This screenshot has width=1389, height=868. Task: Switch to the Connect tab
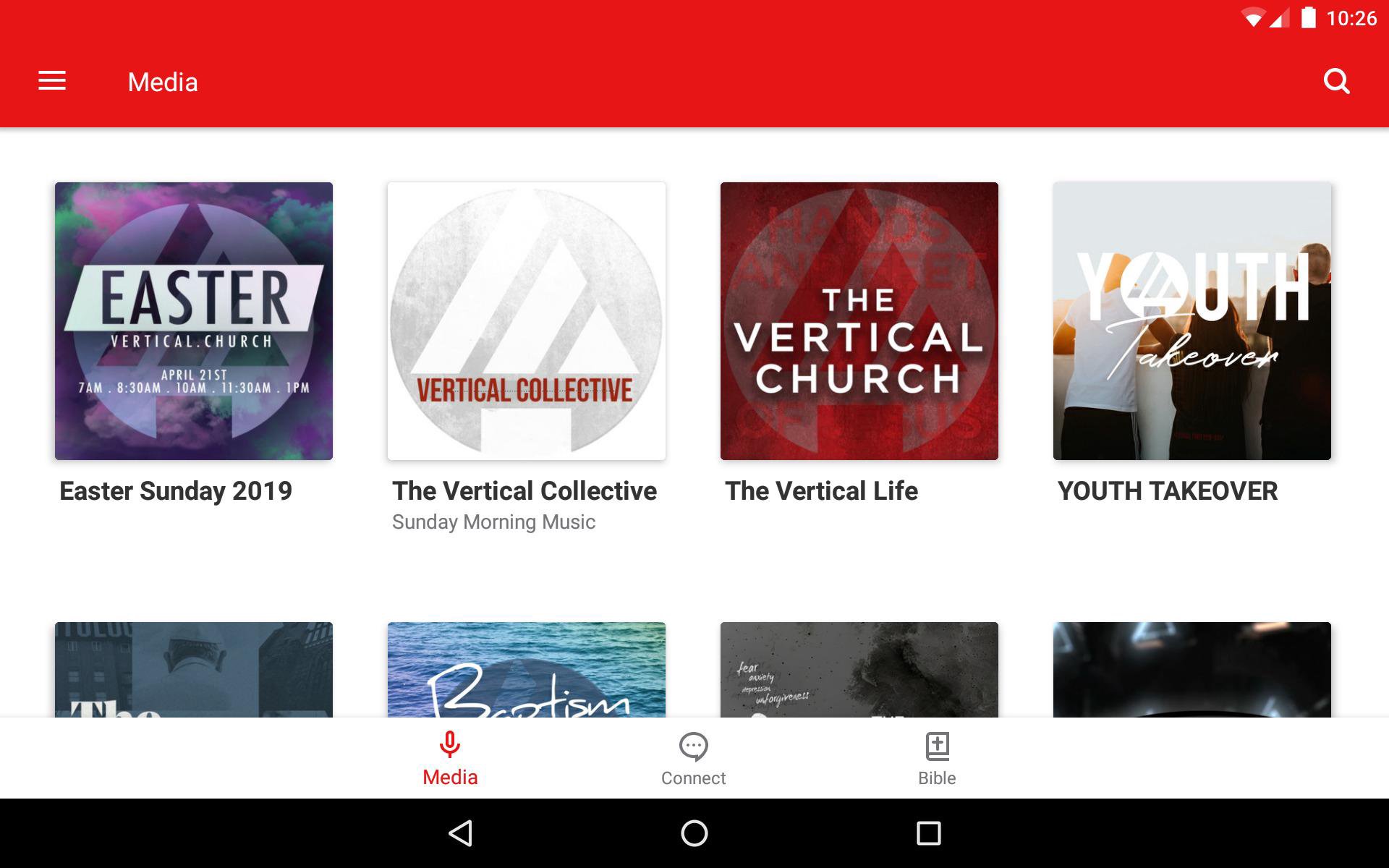[693, 759]
